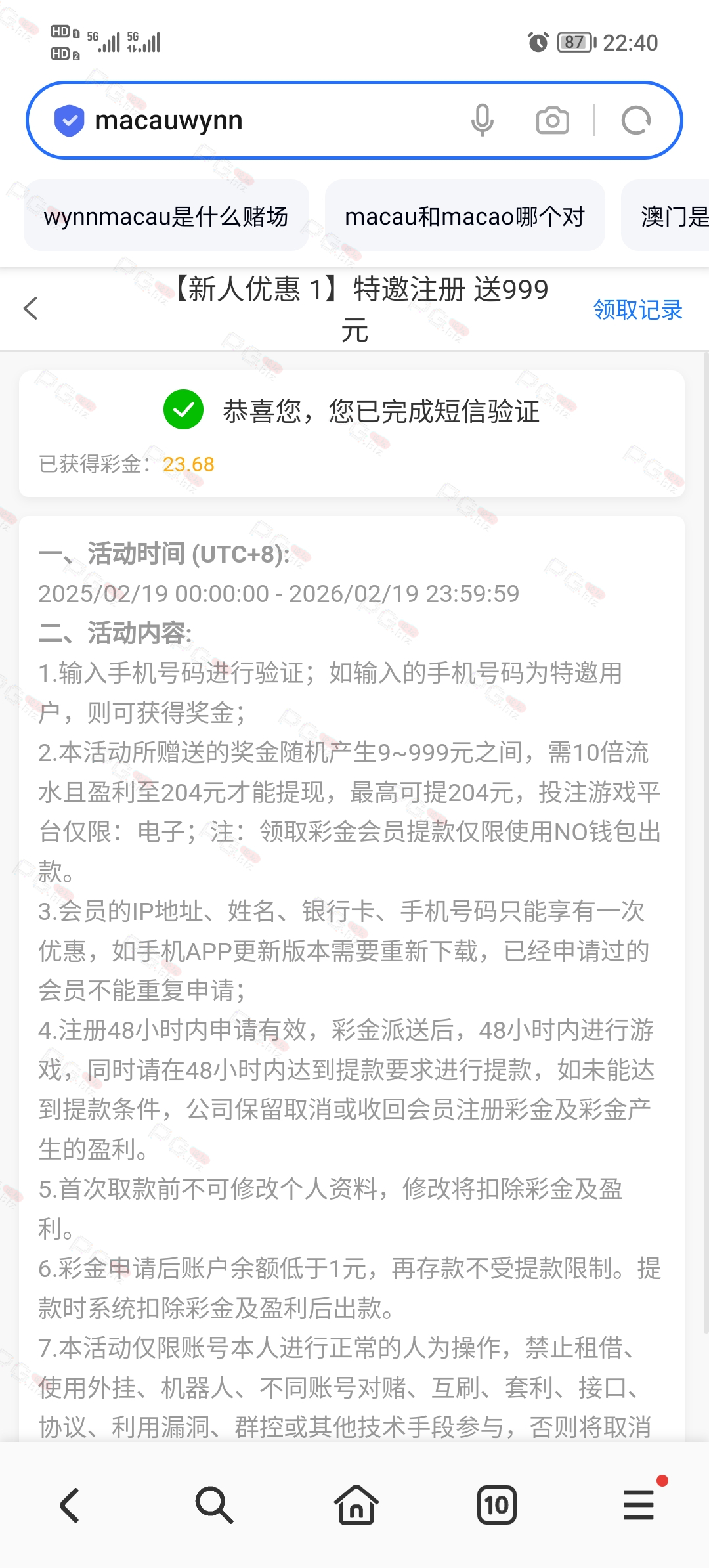Open search from the bottom toolbar

tap(213, 1505)
